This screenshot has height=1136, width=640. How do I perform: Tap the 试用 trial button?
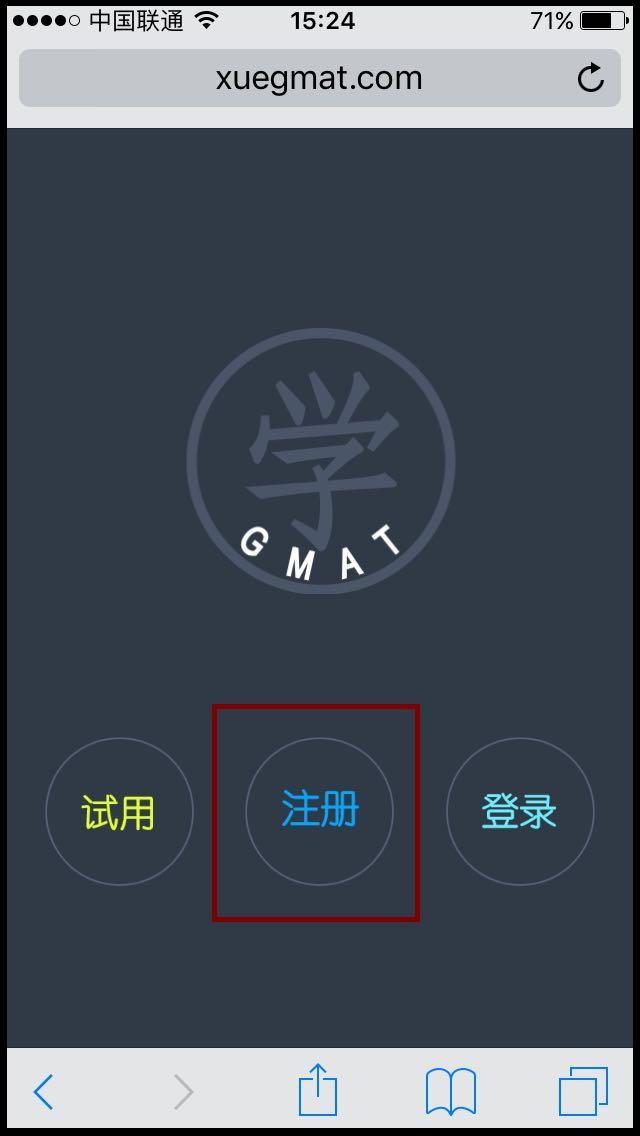(119, 812)
